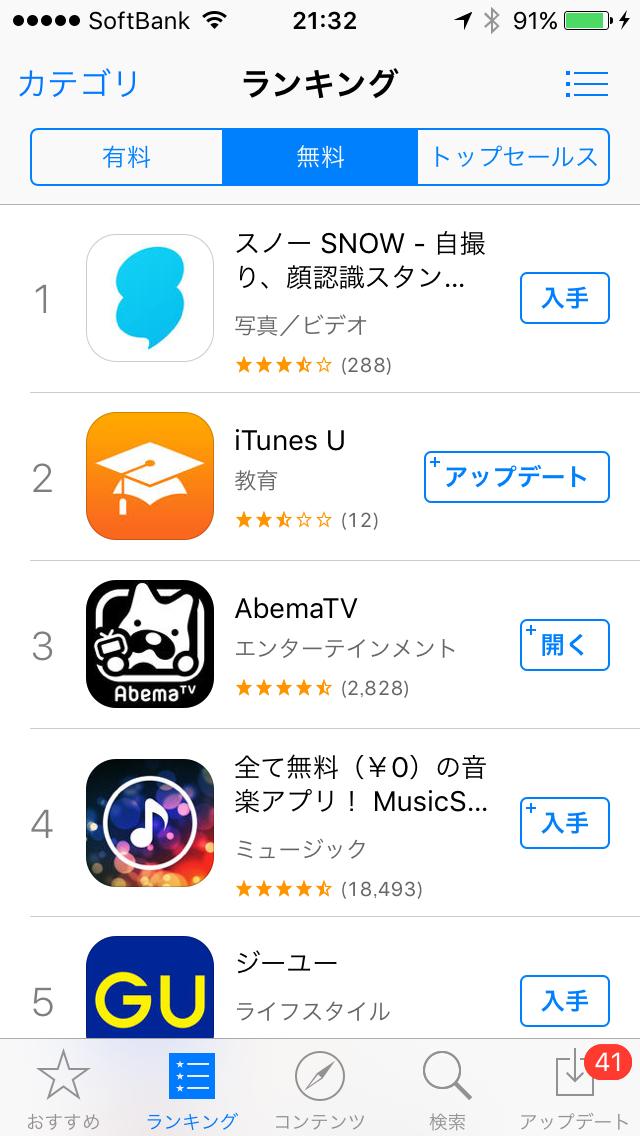Switch to the コンテンツ tab
Image resolution: width=640 pixels, height=1136 pixels.
coord(320,1090)
